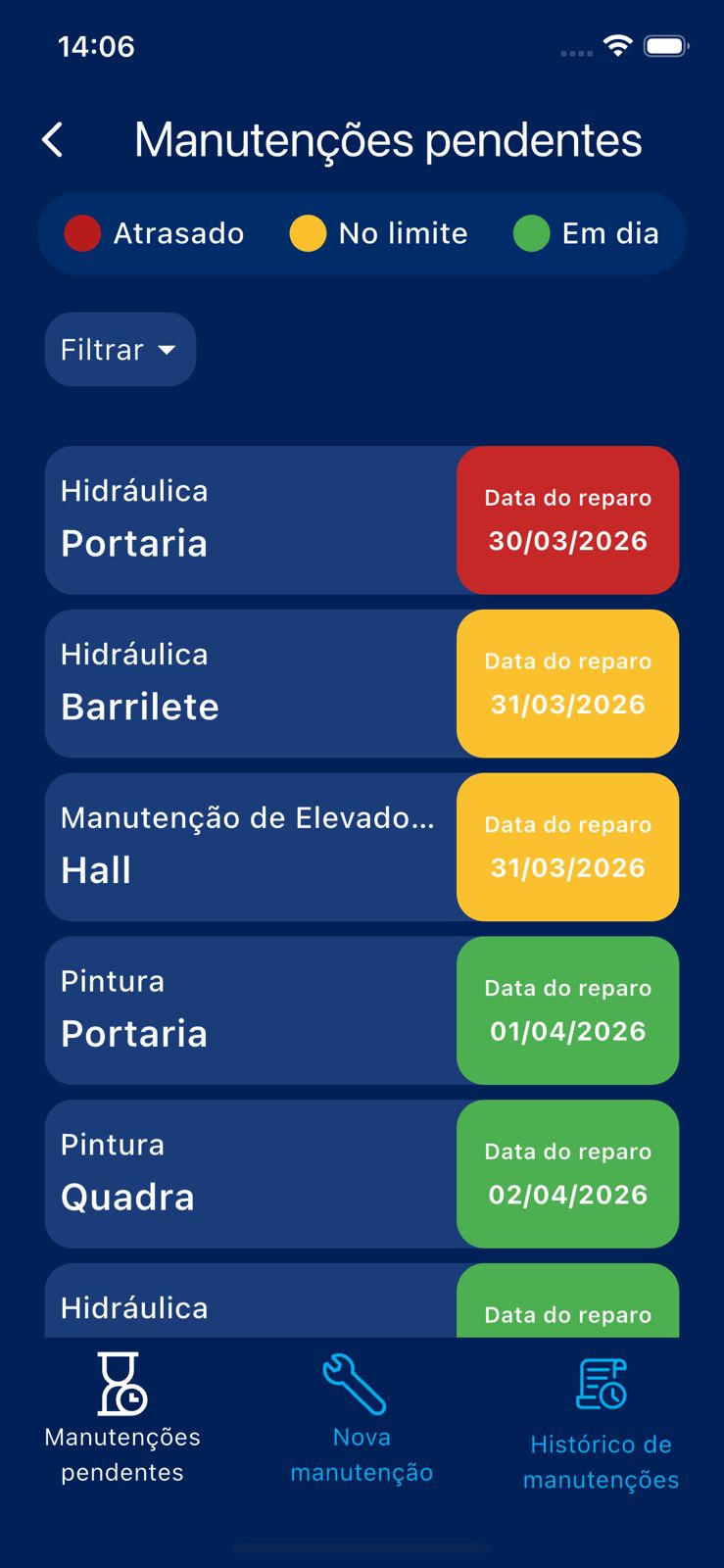Tap the clock inside the hourglass icon
Viewport: 724px width, 1568px height.
(x=131, y=1399)
